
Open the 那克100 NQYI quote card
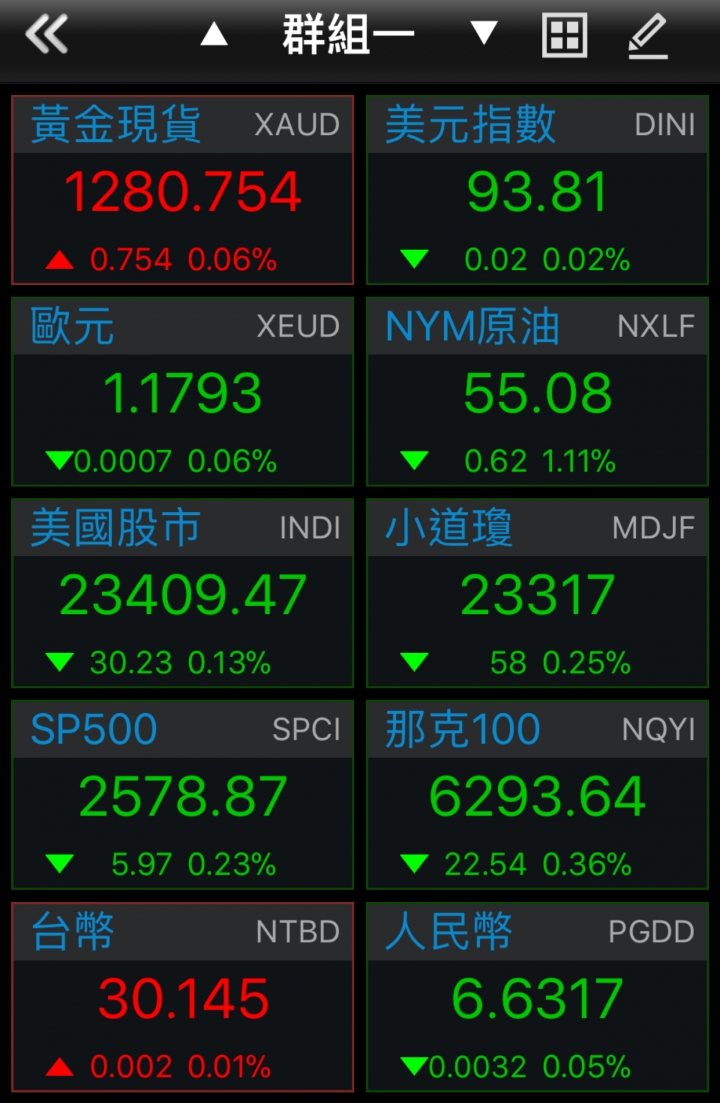[x=537, y=796]
